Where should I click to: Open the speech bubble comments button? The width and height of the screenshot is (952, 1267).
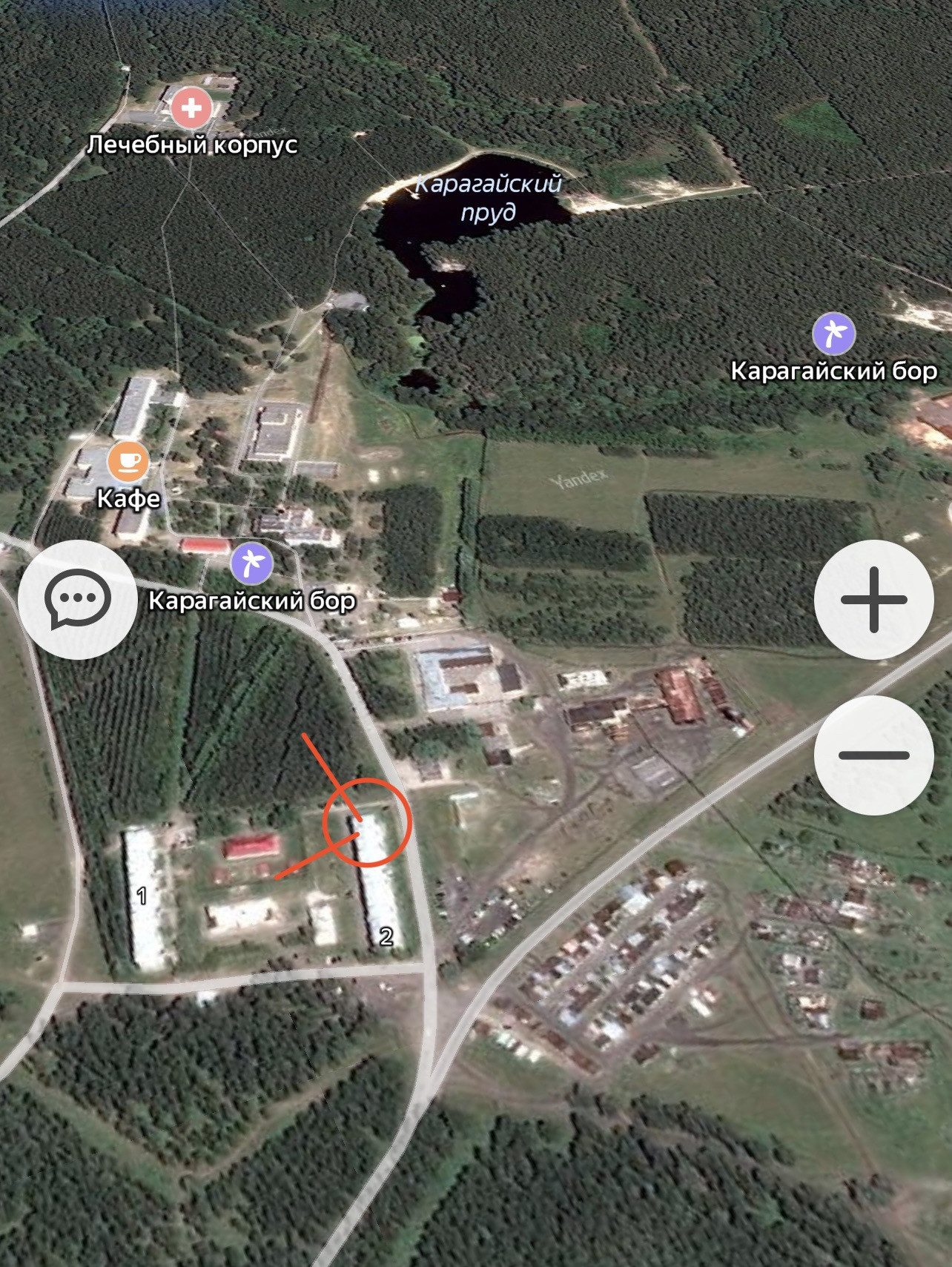point(77,600)
